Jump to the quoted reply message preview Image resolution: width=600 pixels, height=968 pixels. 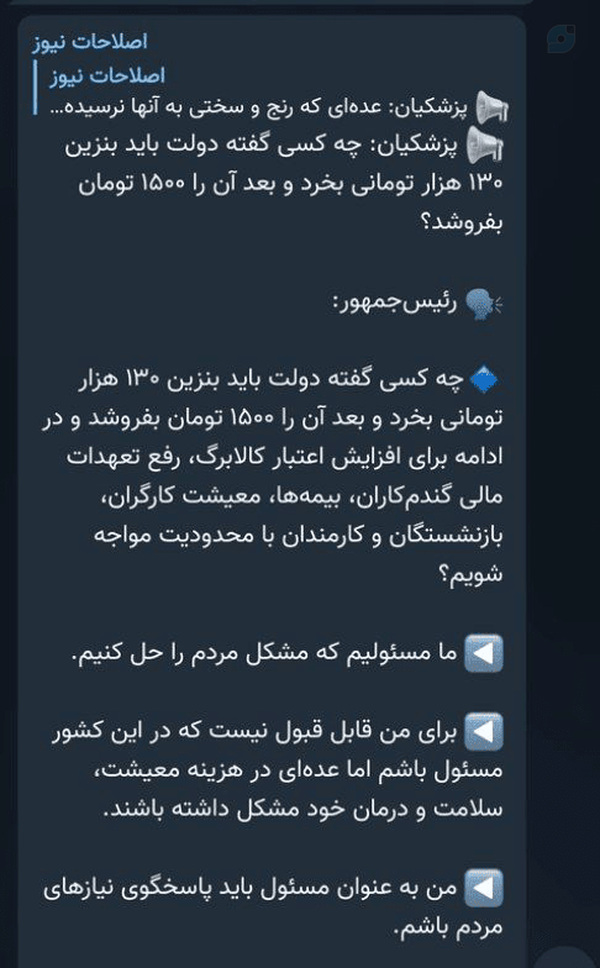coord(272,92)
